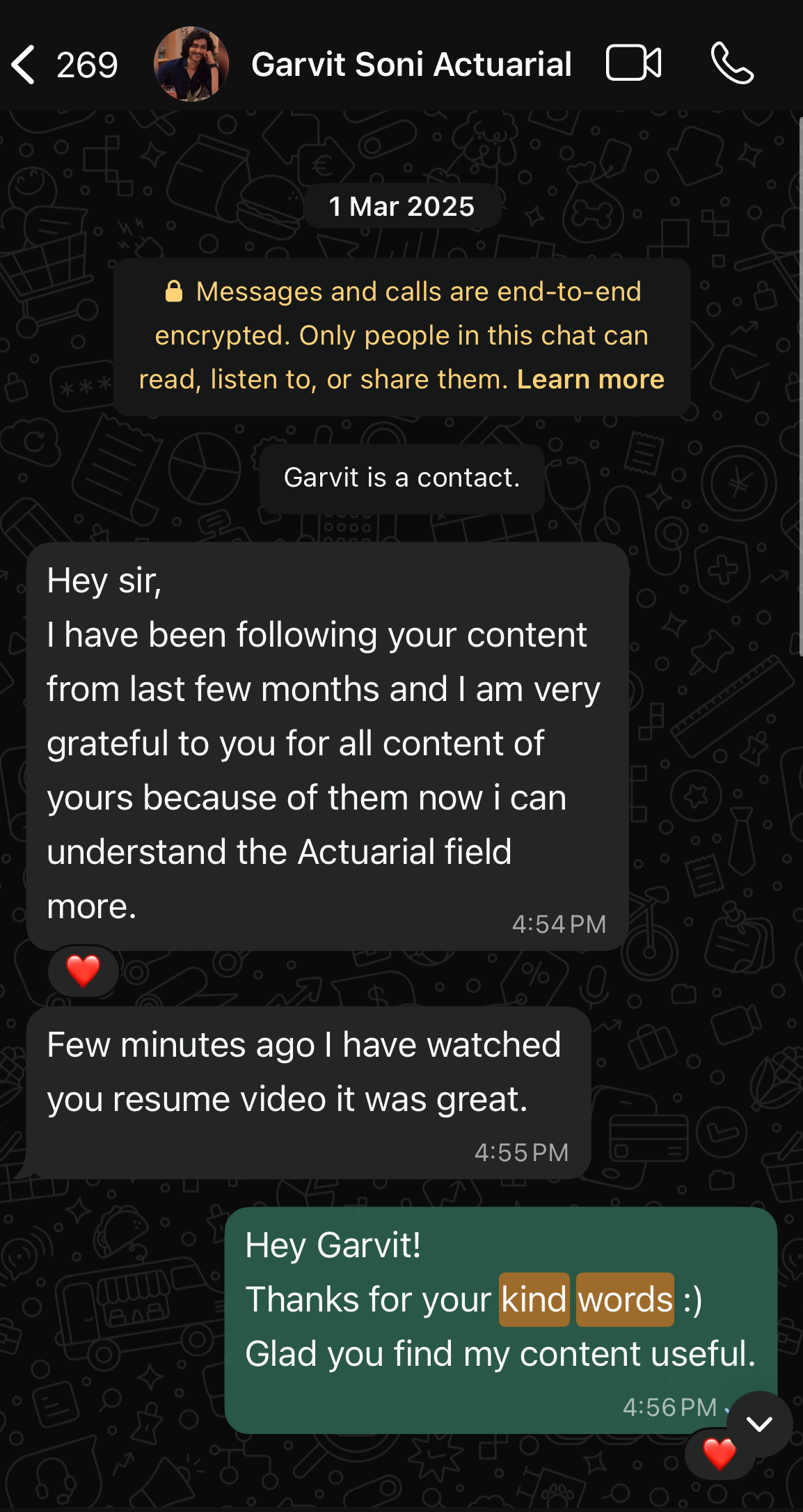Open Garvit Soni Actuarial's profile photo
The height and width of the screenshot is (1512, 803).
191,64
